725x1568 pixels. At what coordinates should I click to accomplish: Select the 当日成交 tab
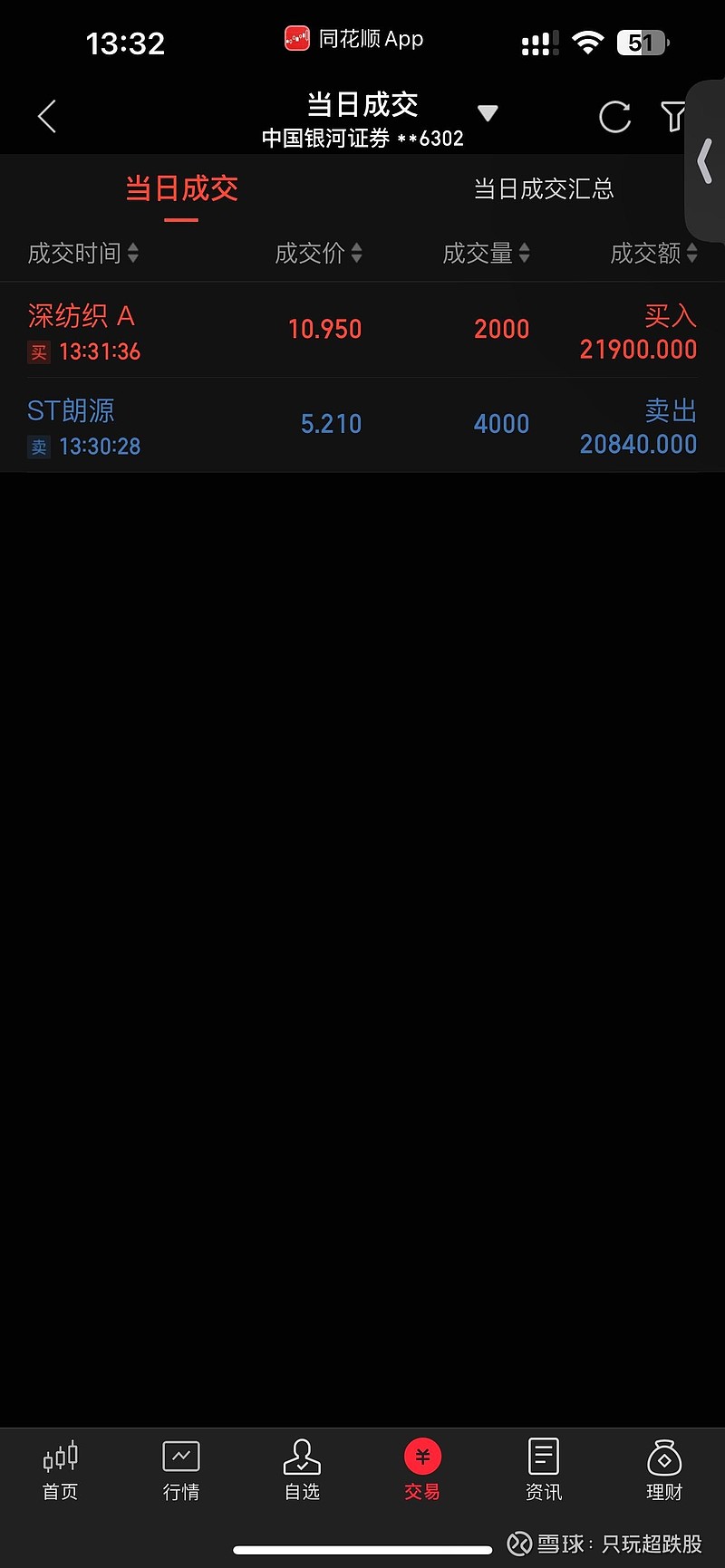click(181, 188)
